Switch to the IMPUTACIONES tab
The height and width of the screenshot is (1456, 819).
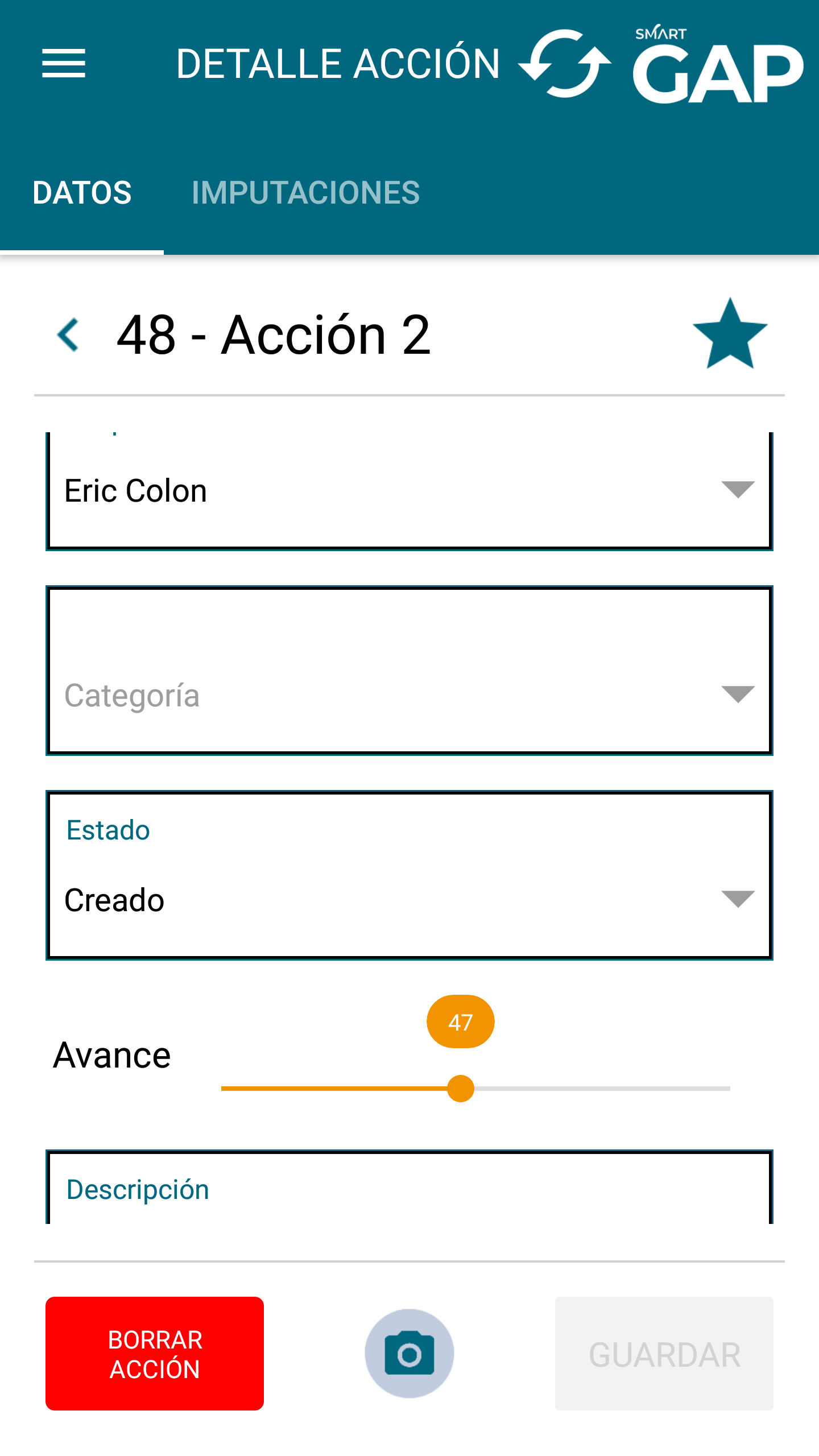coord(306,192)
